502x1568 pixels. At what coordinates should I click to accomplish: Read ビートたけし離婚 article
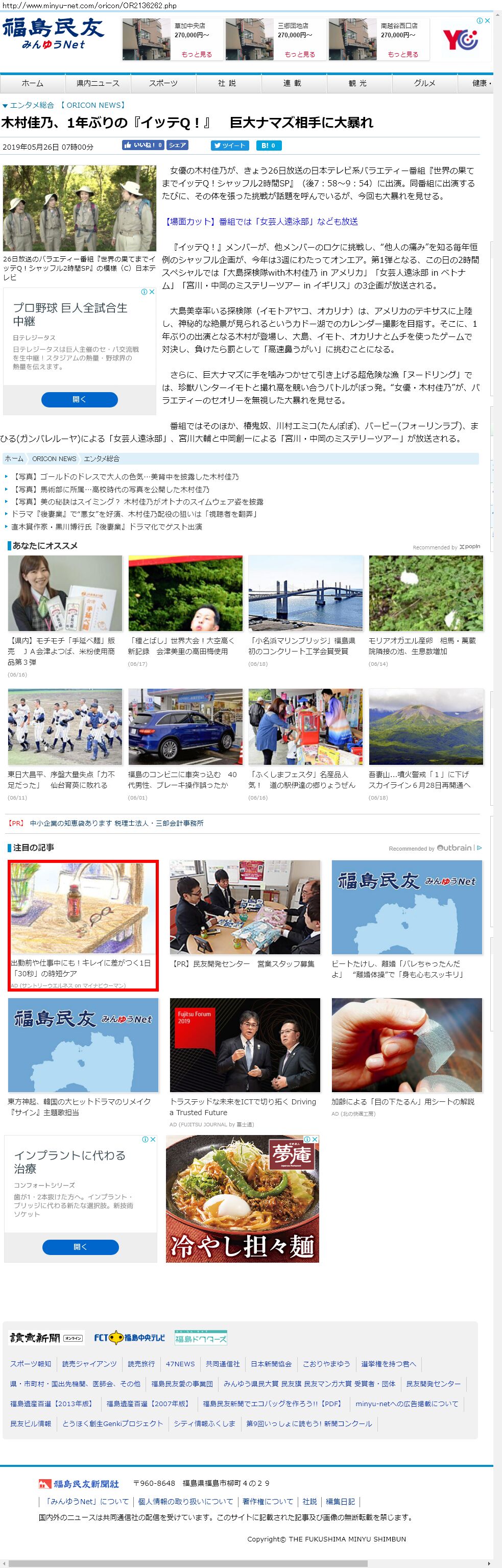click(x=398, y=969)
